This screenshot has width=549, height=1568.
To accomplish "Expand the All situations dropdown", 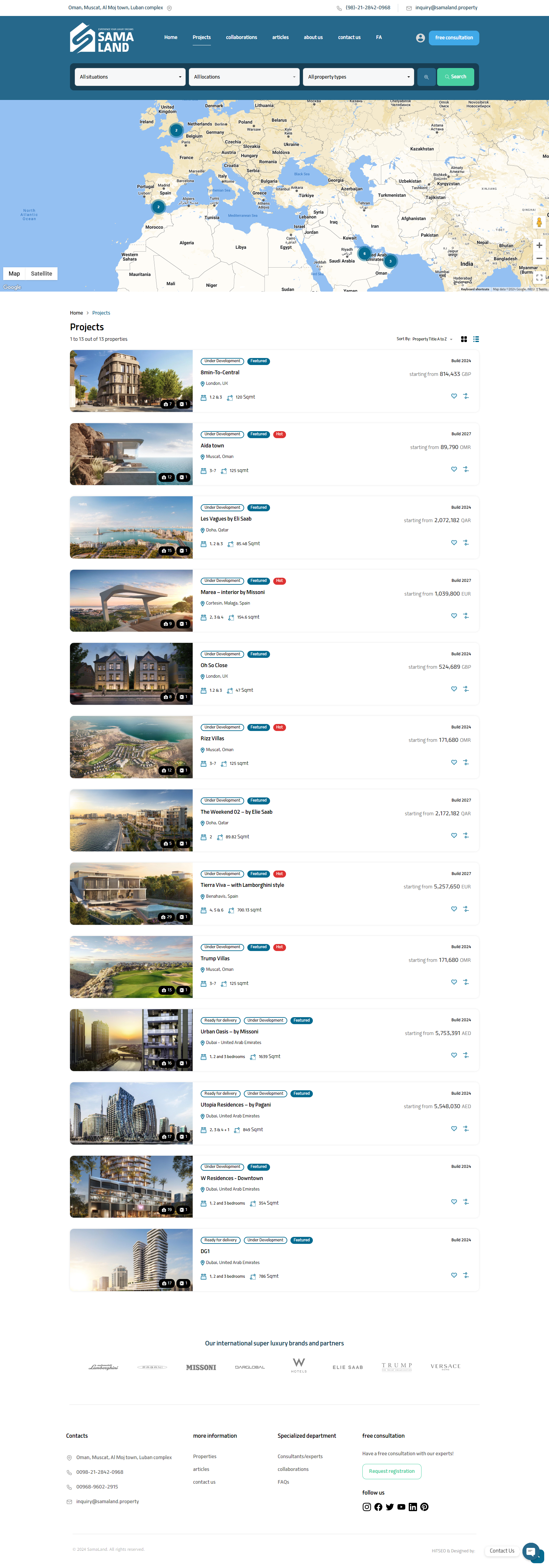I will click(130, 77).
